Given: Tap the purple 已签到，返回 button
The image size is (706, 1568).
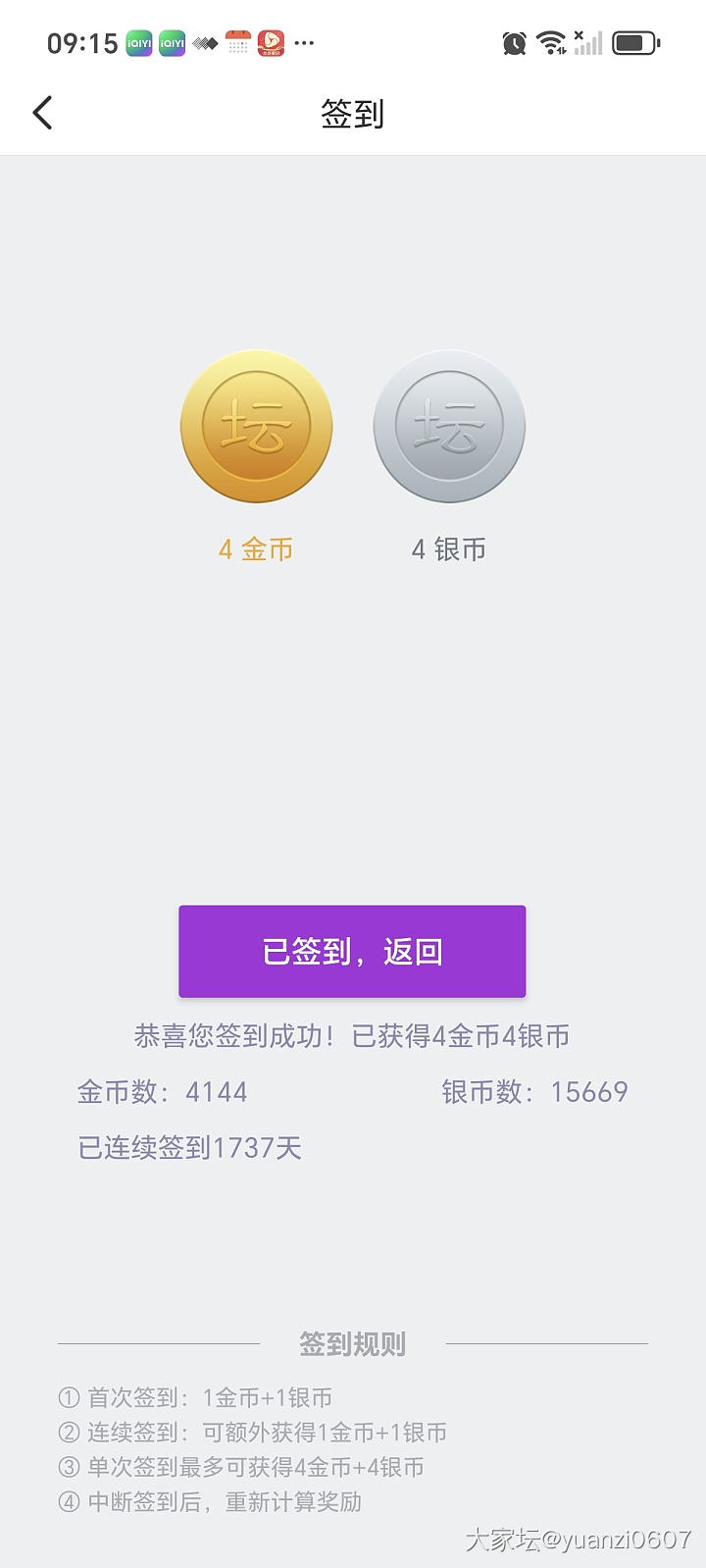Looking at the screenshot, I should coord(352,951).
